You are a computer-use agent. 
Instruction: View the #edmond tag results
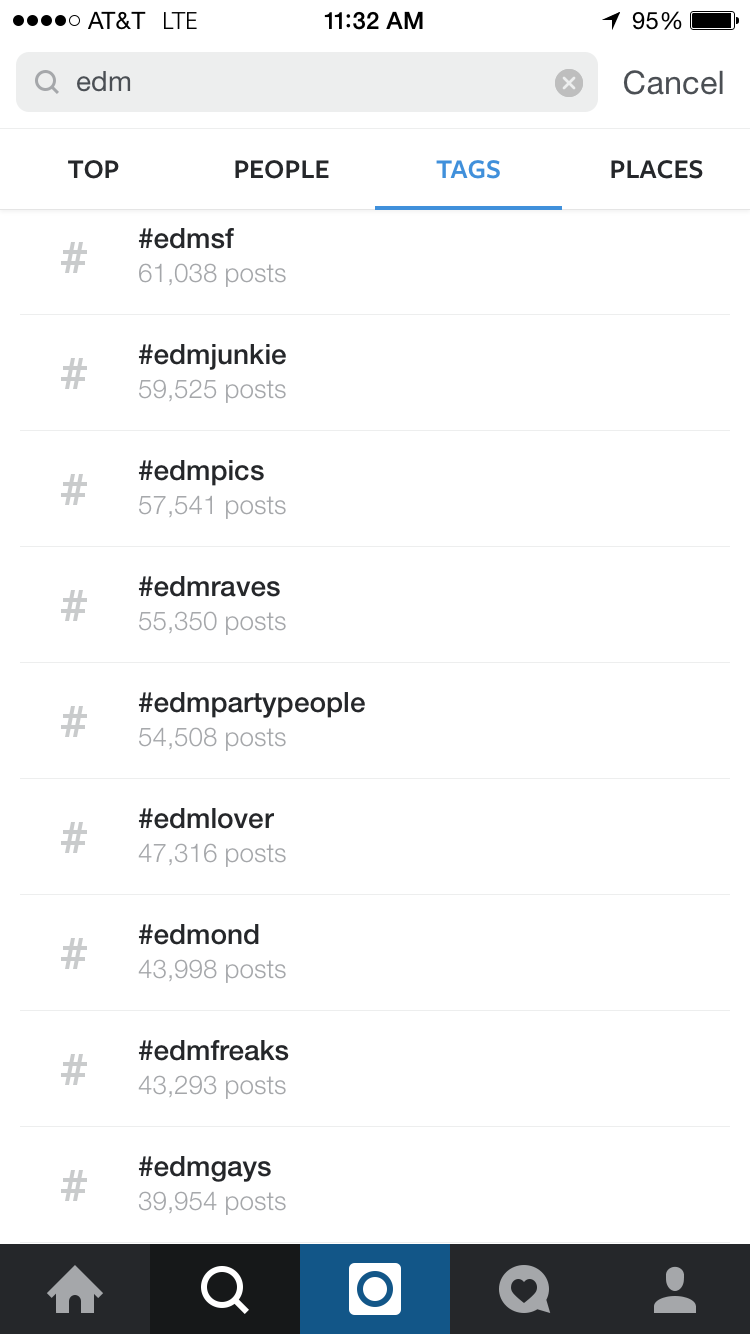[x=375, y=953]
